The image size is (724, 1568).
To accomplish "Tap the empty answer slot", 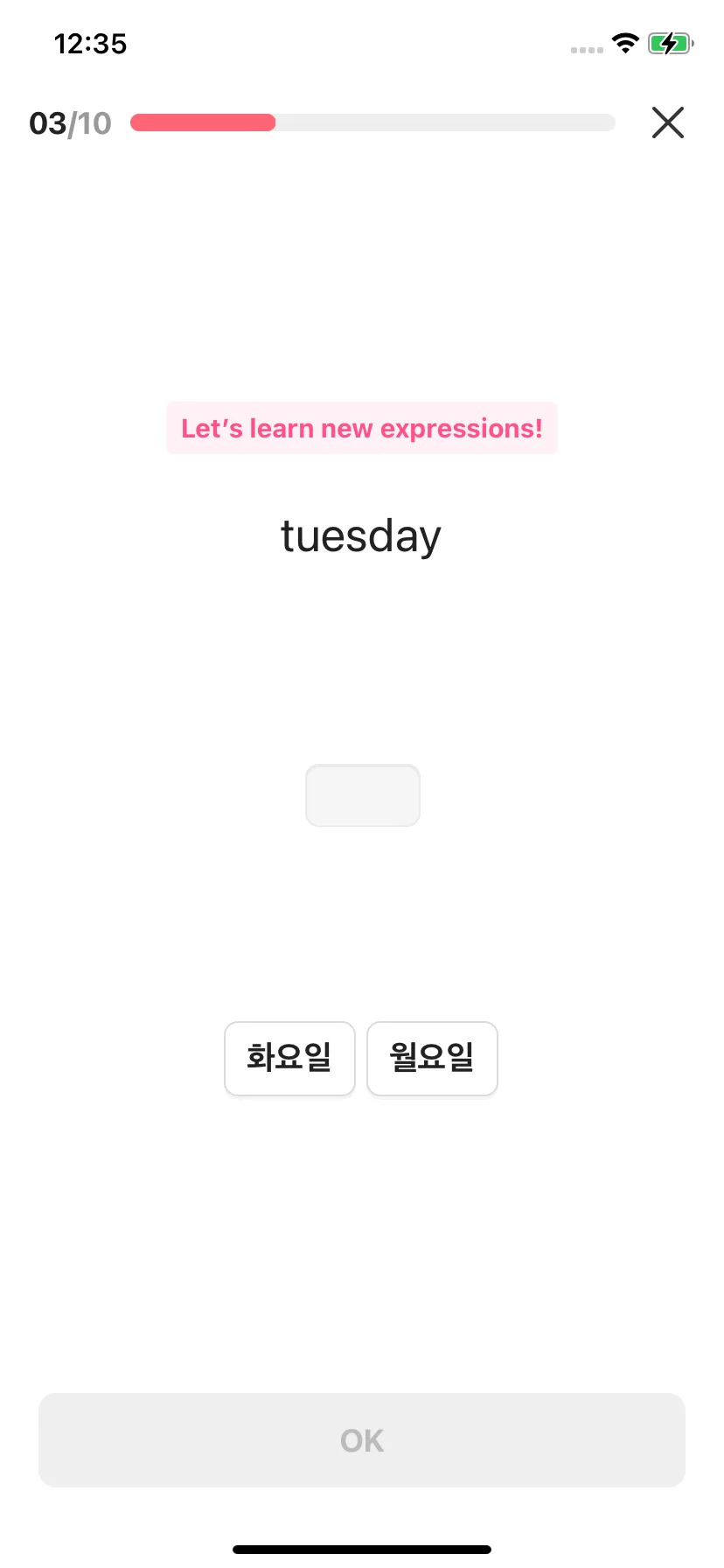I will click(363, 795).
